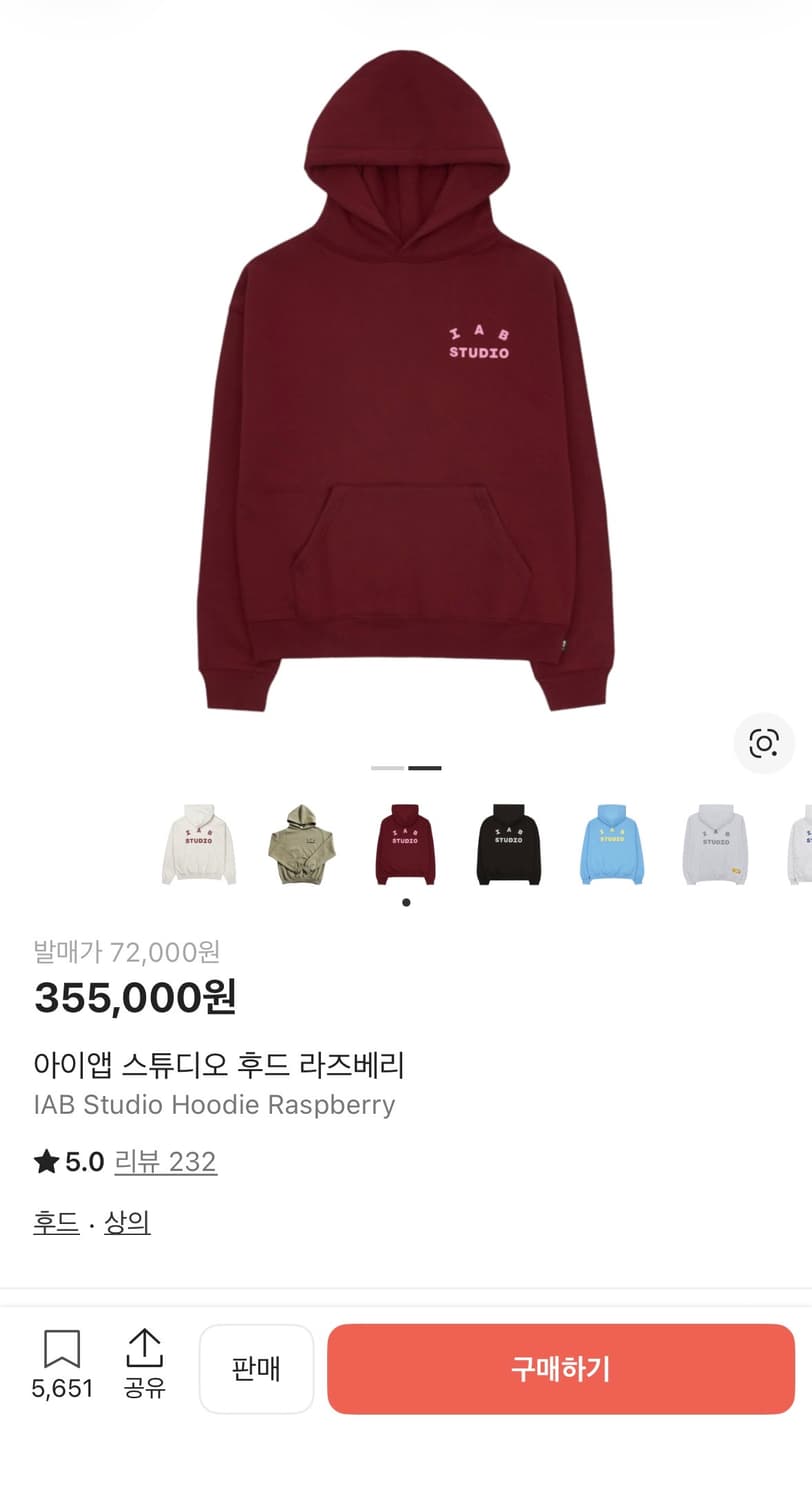The height and width of the screenshot is (1500, 812).
Task: Open the 상의 category page
Action: pyautogui.click(x=125, y=1222)
